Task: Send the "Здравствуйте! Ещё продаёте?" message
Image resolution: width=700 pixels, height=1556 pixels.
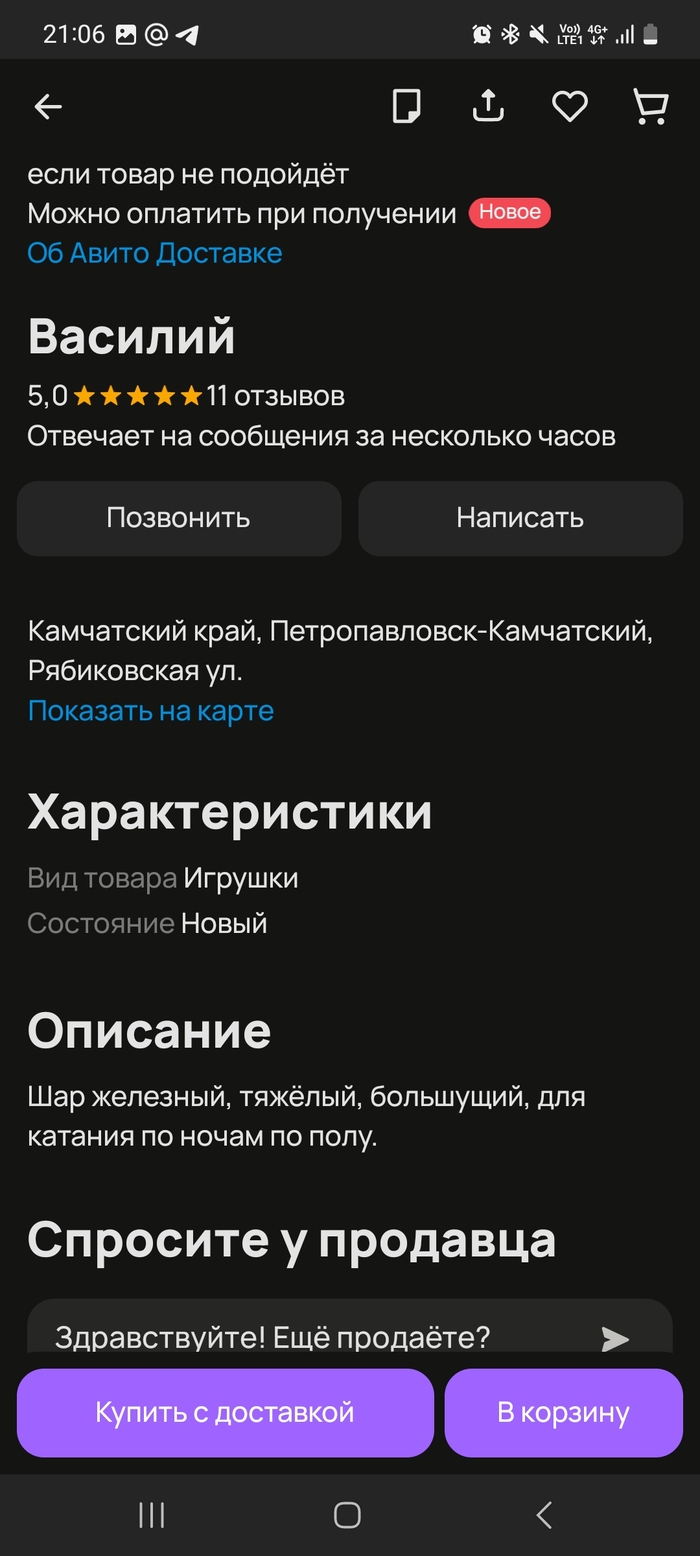Action: [615, 1338]
